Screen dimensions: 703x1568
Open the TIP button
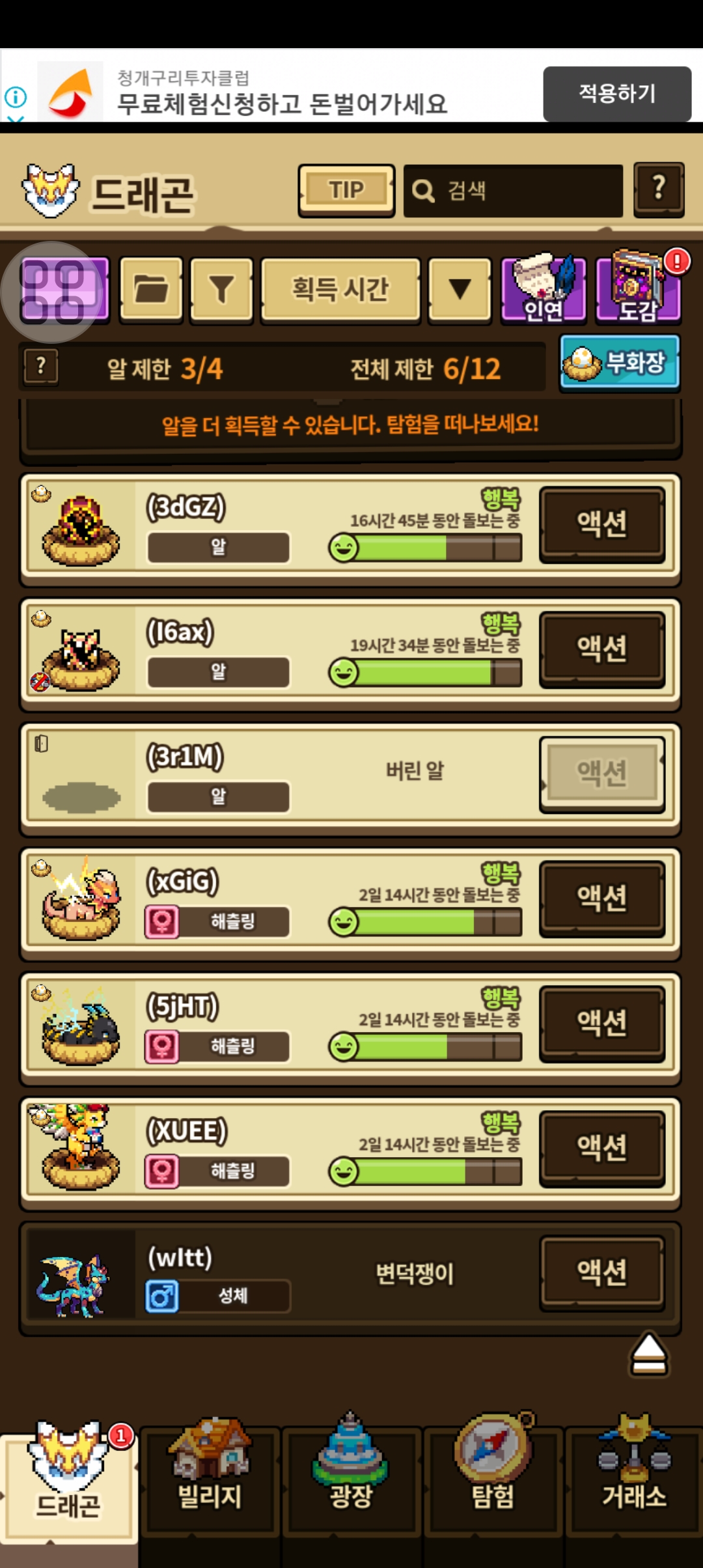pos(346,190)
